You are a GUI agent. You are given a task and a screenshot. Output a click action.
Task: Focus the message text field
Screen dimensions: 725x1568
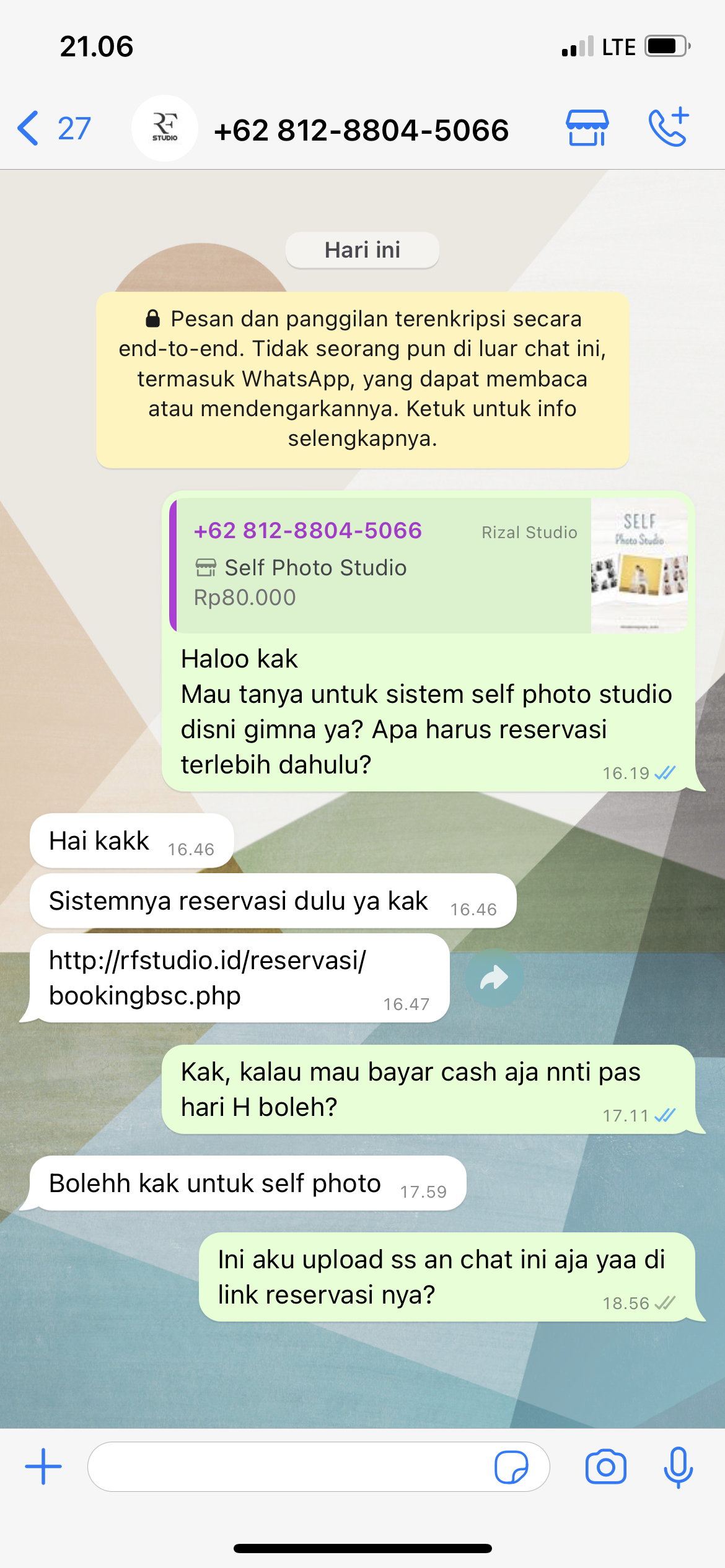(x=291, y=1466)
